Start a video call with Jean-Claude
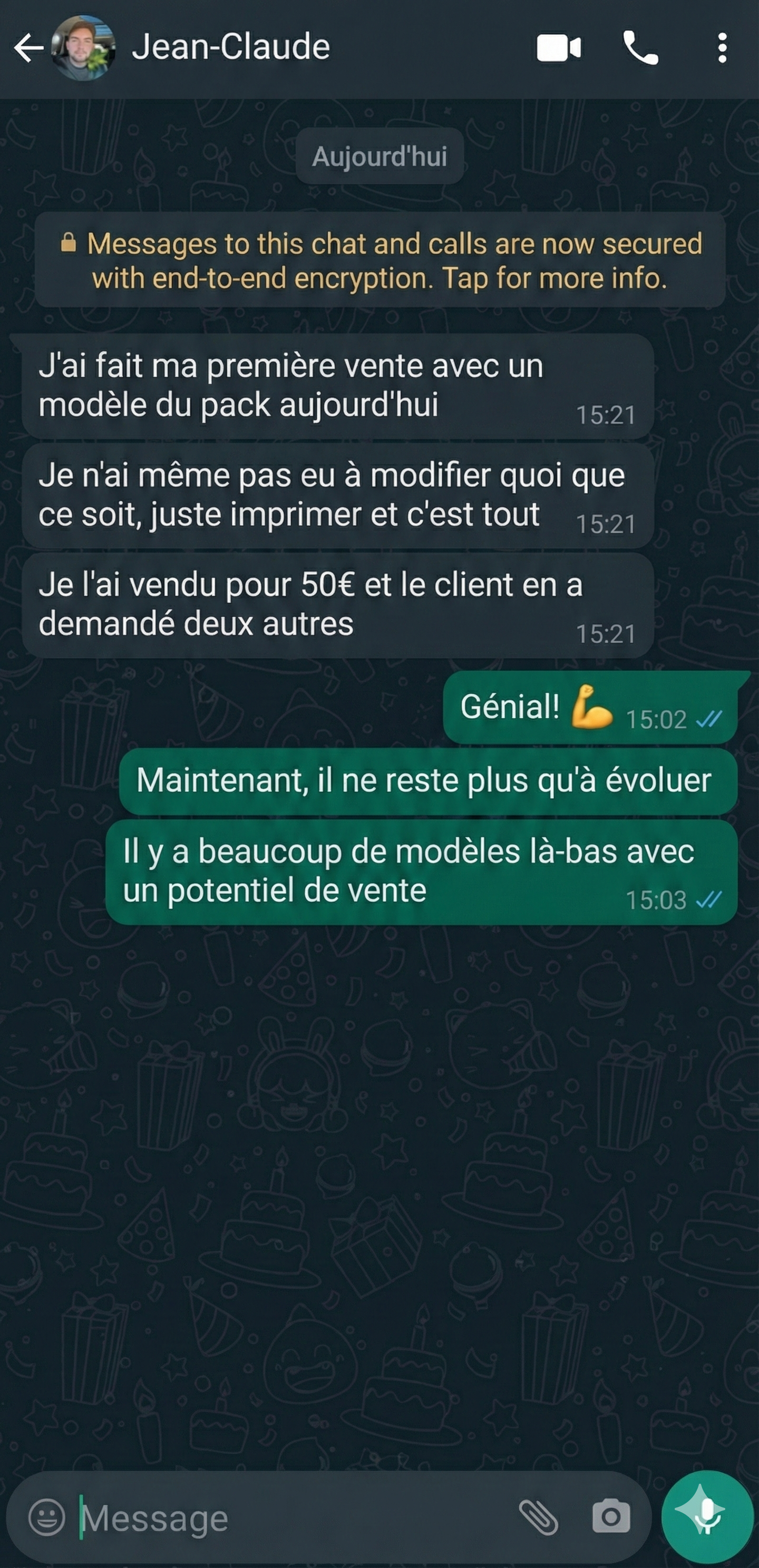759x1568 pixels. pyautogui.click(x=558, y=48)
